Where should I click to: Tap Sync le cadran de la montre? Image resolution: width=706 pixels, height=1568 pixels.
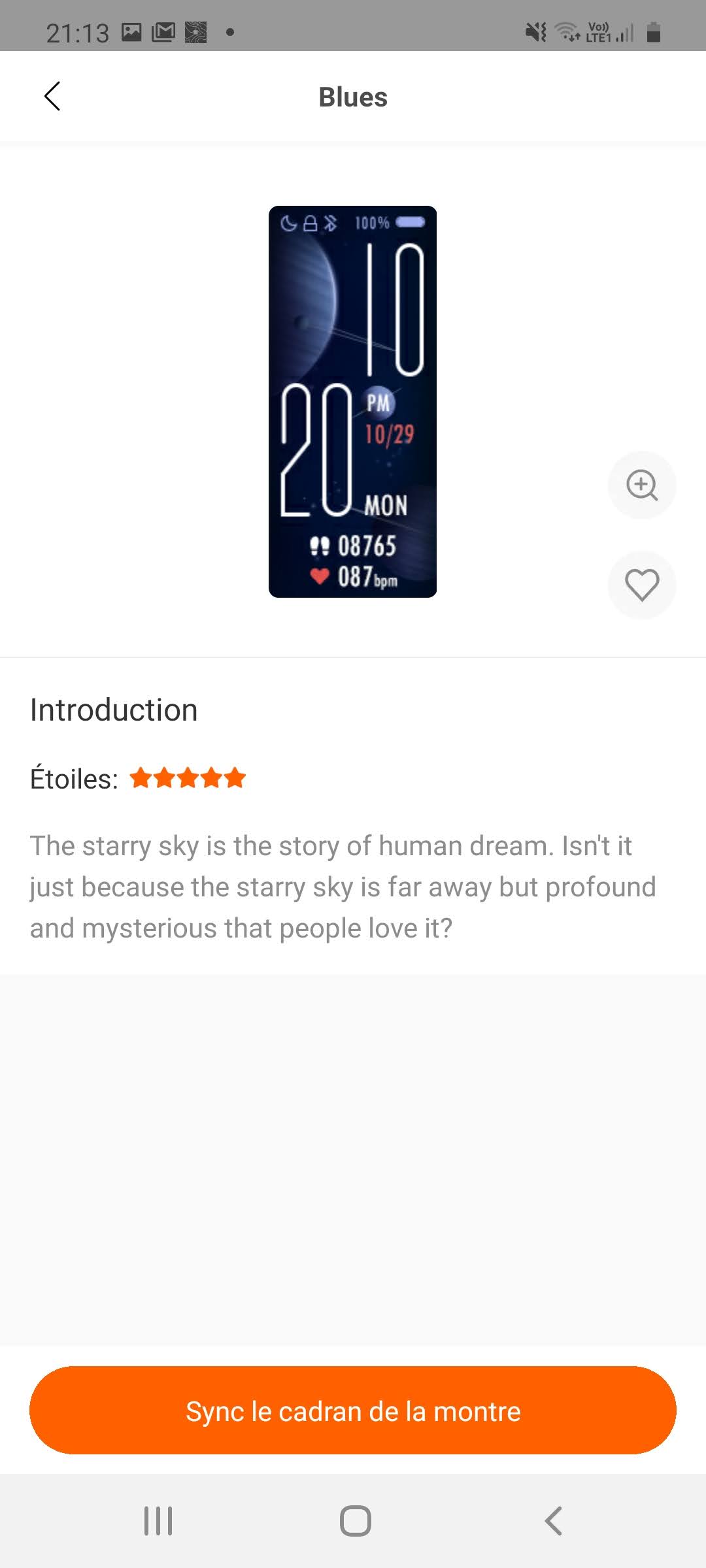(353, 1411)
